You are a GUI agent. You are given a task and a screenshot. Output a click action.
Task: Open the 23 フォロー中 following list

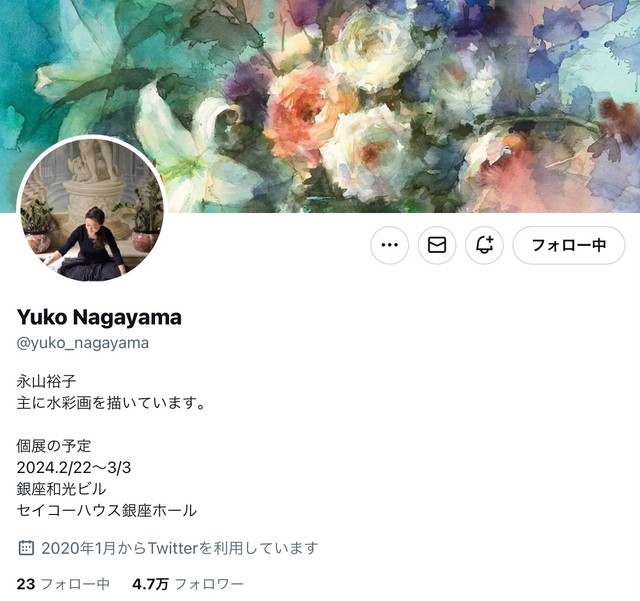[x=63, y=584]
